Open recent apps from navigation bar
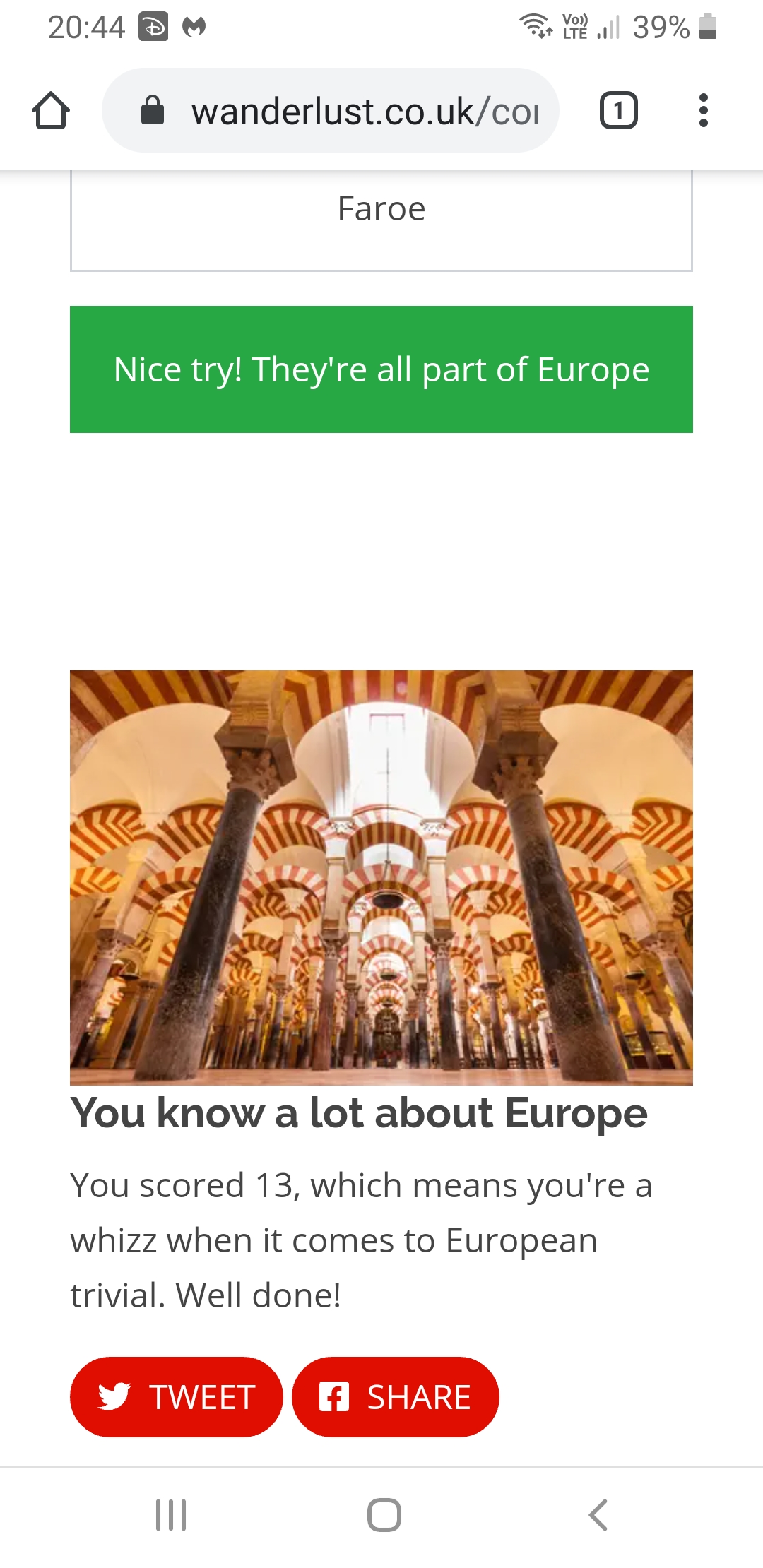 (171, 1514)
